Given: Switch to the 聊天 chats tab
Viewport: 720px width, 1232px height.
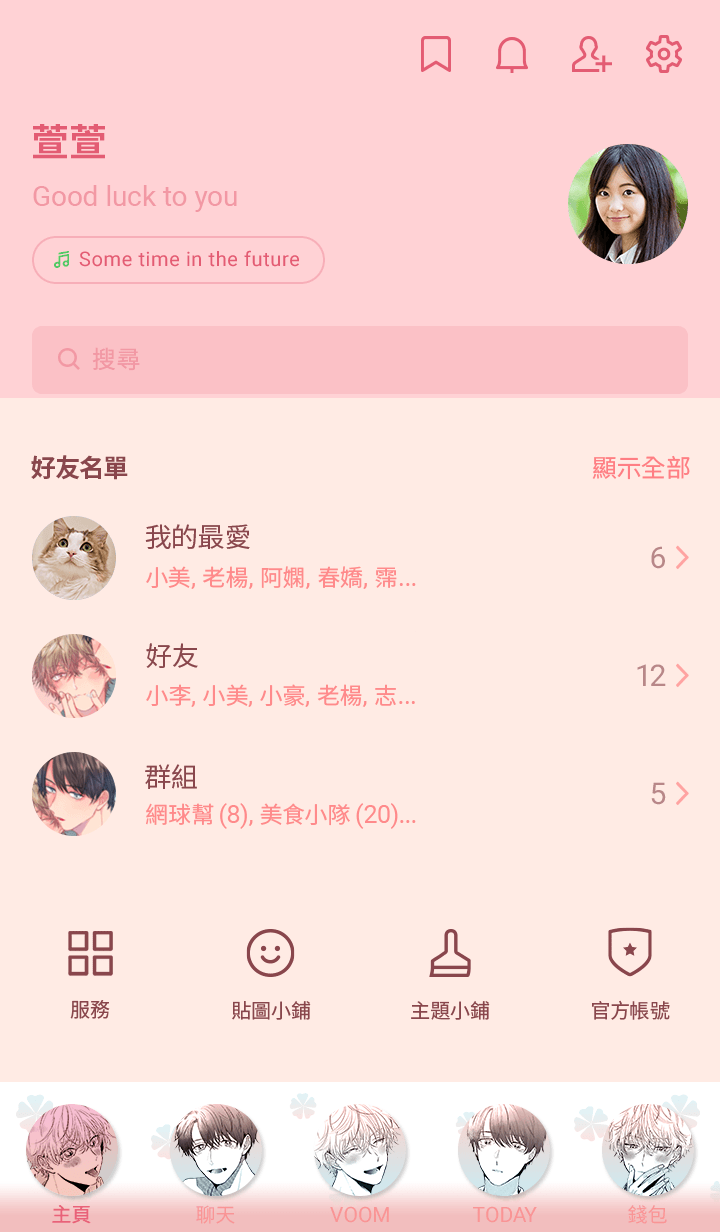Looking at the screenshot, I should coord(216,1160).
